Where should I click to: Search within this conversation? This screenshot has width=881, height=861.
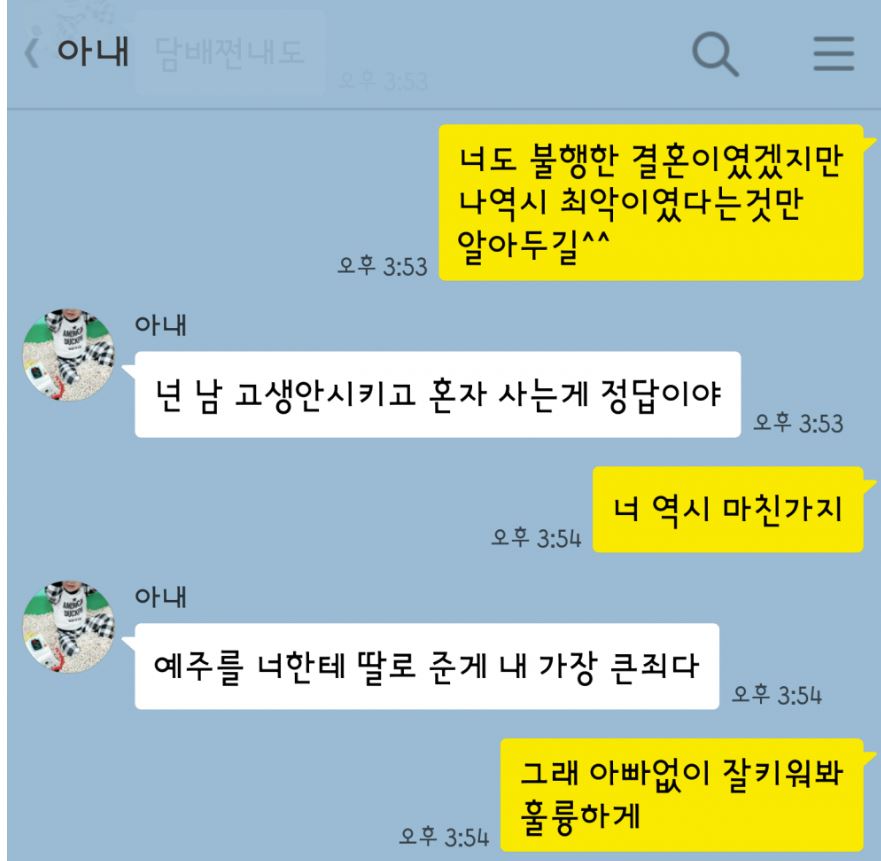click(716, 54)
